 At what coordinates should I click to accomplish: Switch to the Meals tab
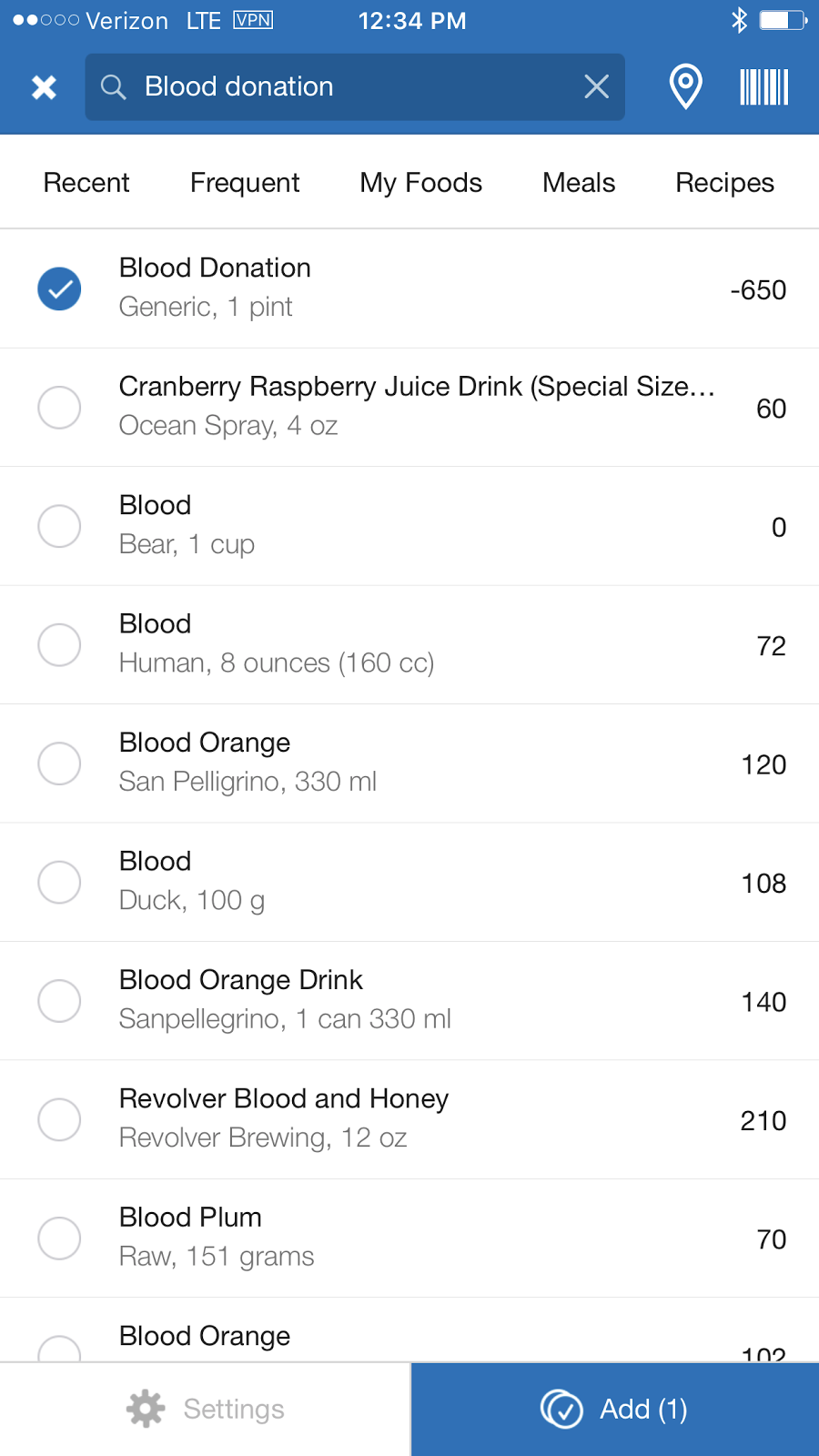point(579,183)
